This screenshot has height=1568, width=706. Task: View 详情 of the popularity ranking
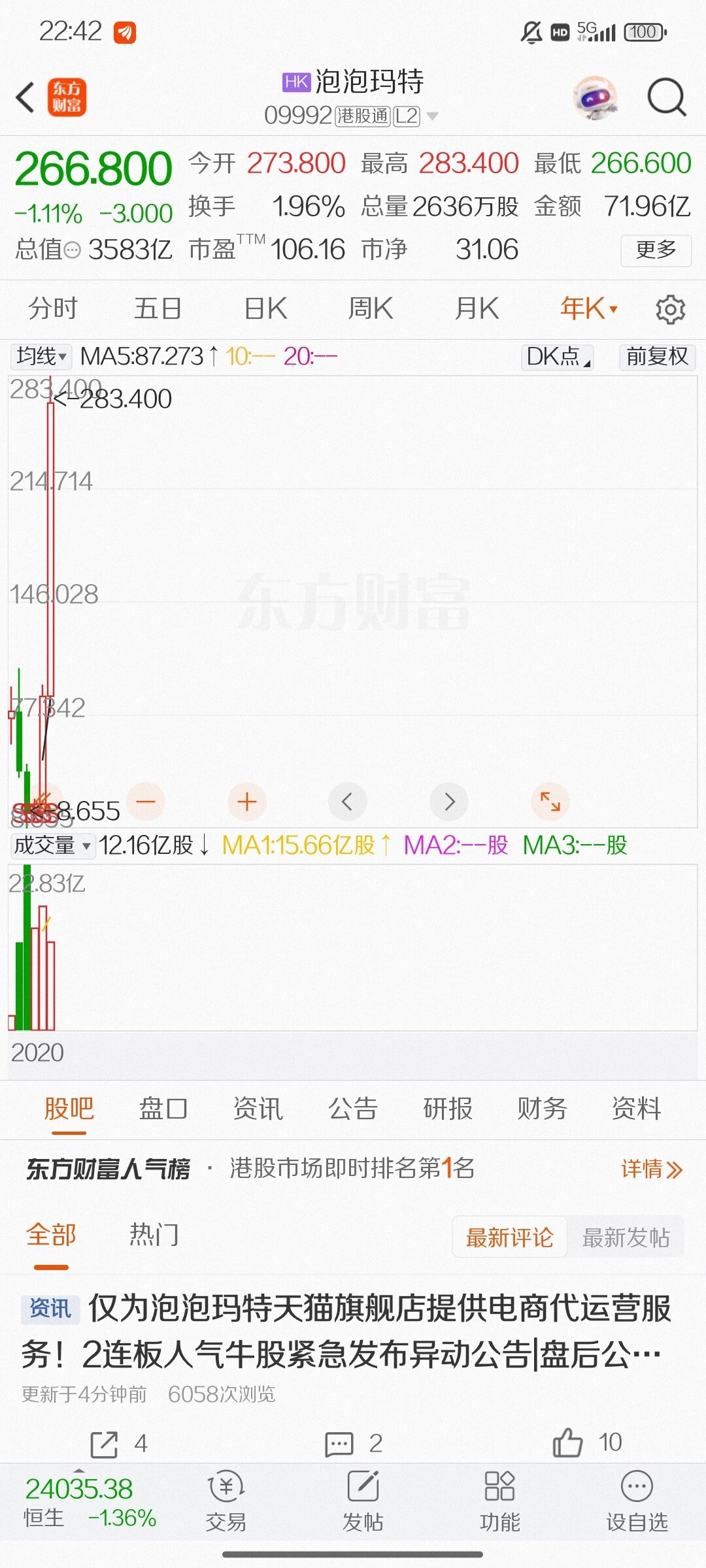651,1169
